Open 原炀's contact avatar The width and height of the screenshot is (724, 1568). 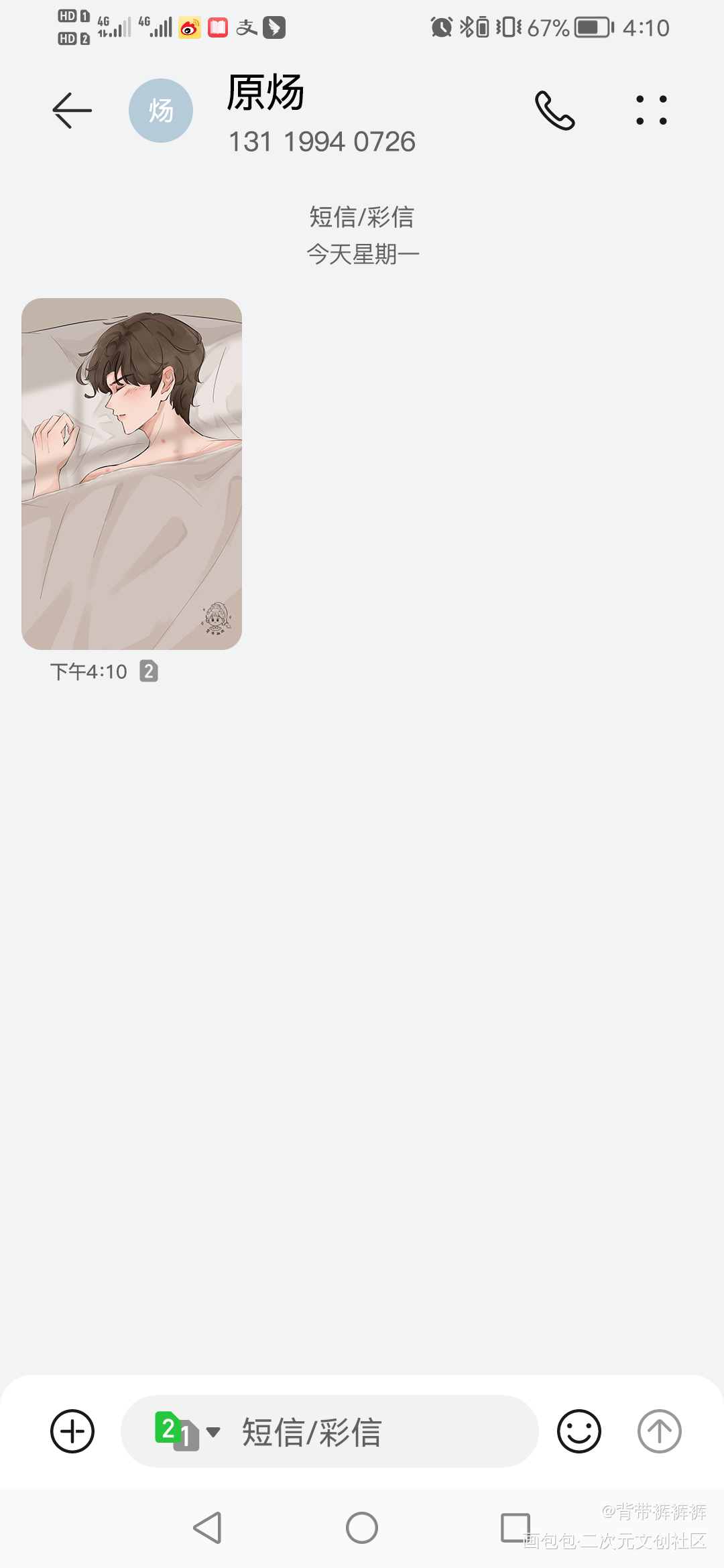(161, 111)
